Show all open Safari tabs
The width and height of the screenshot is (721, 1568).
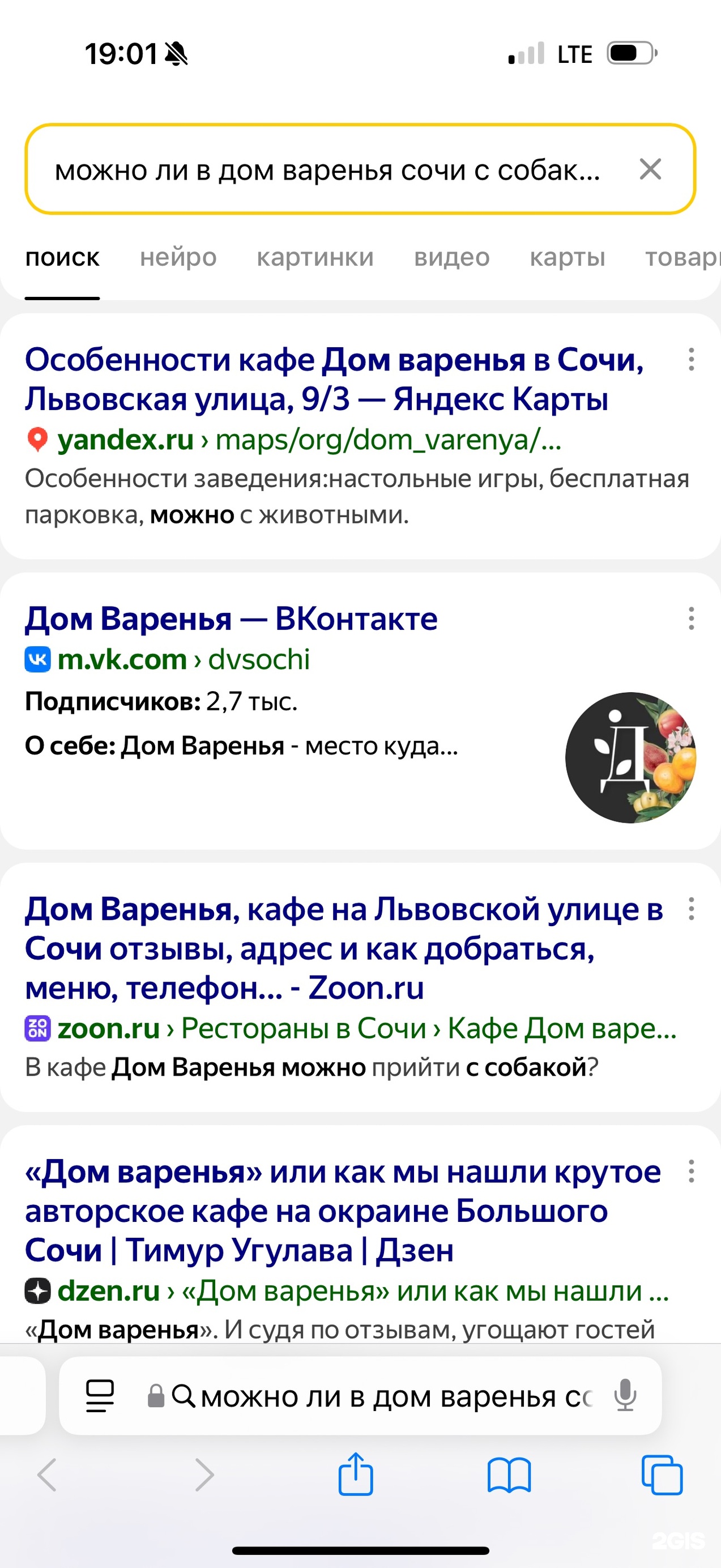coord(662,1475)
